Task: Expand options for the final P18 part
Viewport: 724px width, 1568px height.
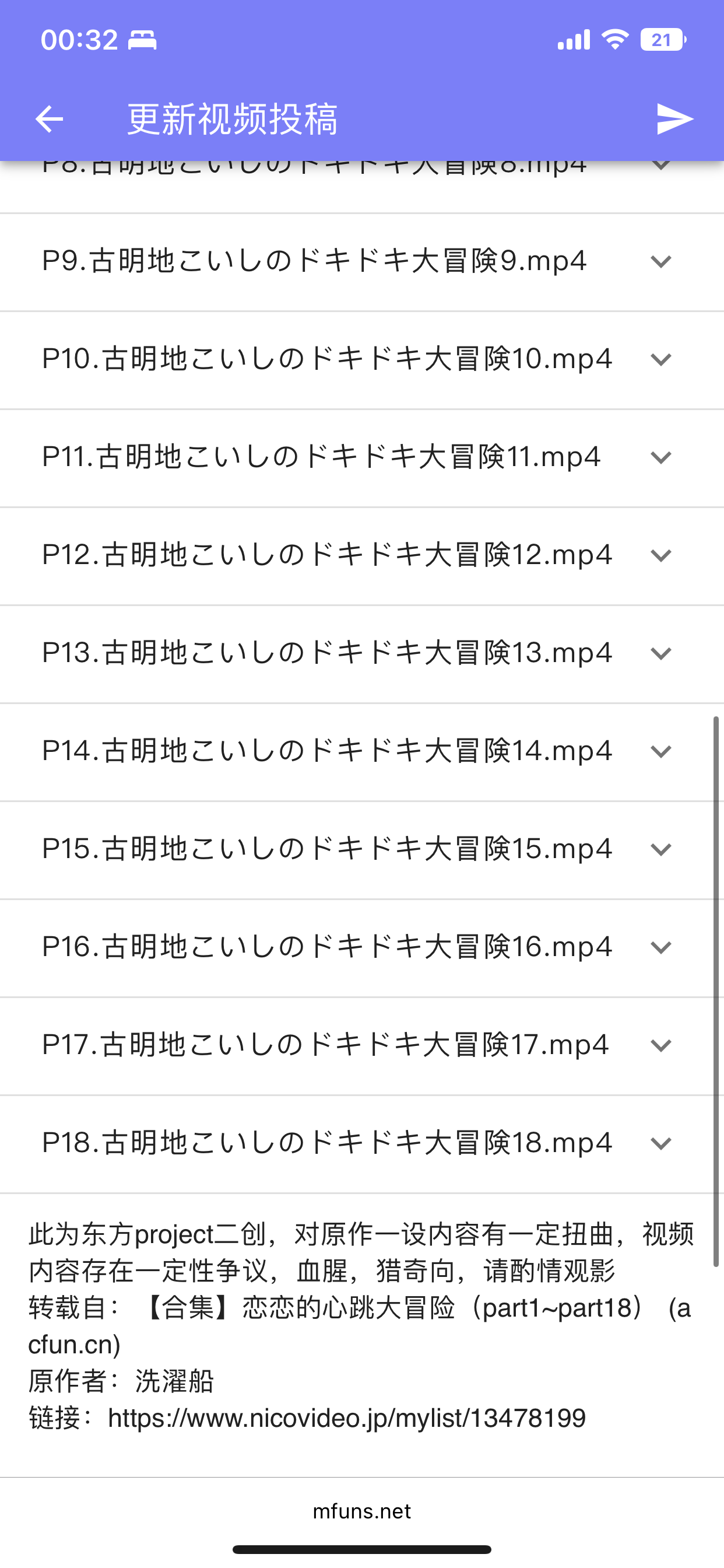Action: tap(660, 1144)
